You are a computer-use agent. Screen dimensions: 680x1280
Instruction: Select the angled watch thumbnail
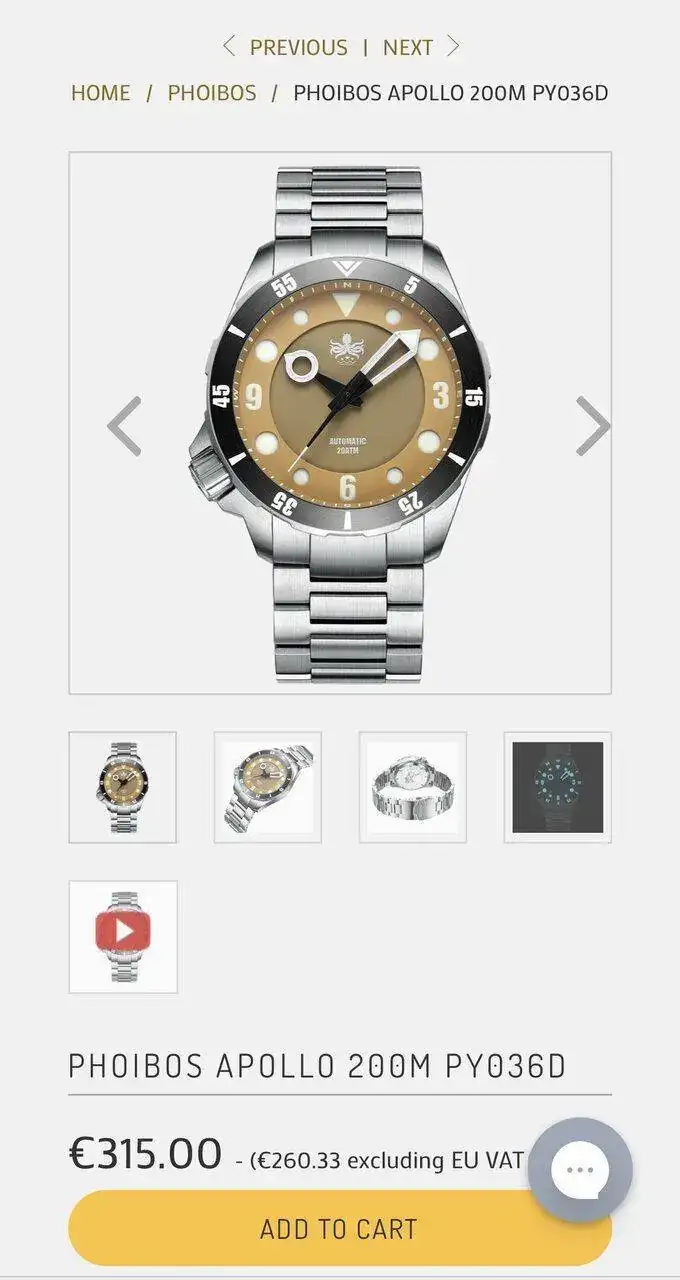point(268,787)
